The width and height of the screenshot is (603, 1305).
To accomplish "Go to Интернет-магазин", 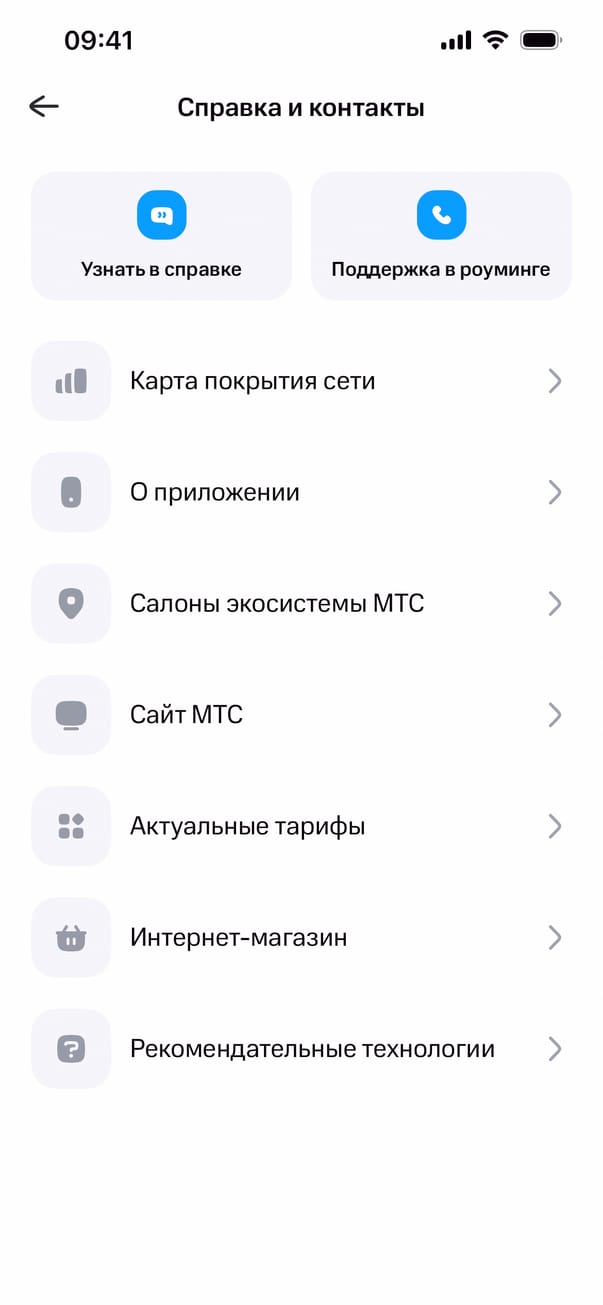I will tap(300, 938).
